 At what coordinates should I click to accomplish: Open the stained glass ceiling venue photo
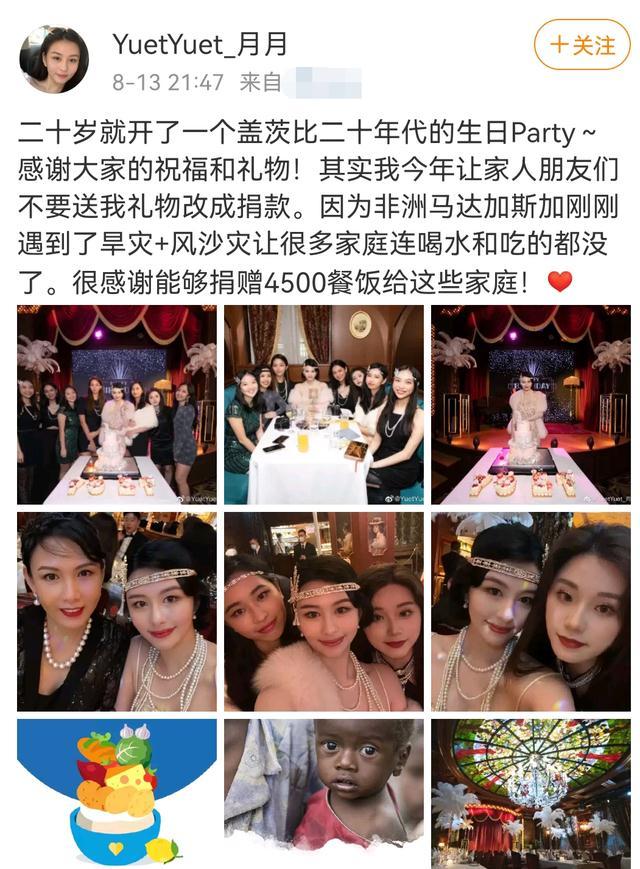(530, 792)
